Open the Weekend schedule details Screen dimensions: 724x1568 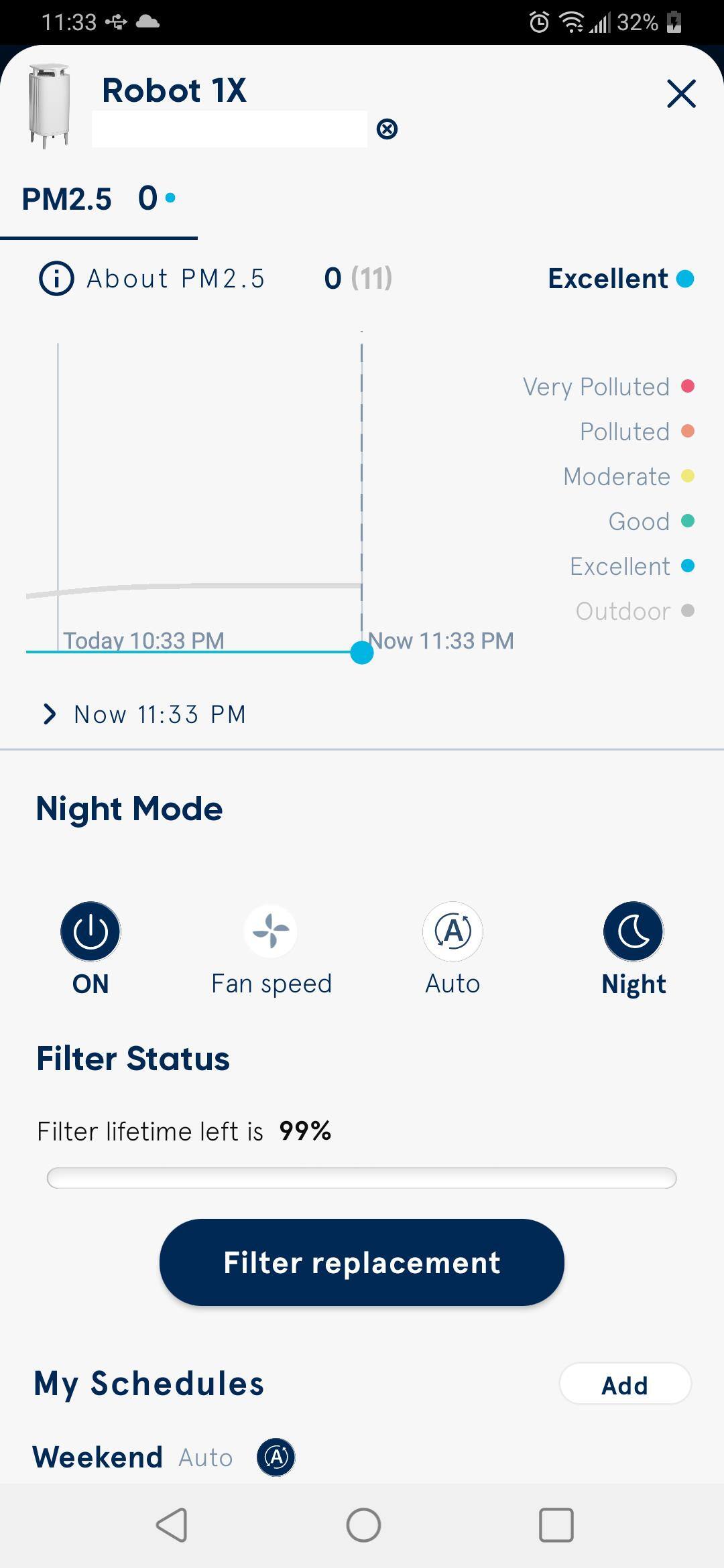point(98,1457)
